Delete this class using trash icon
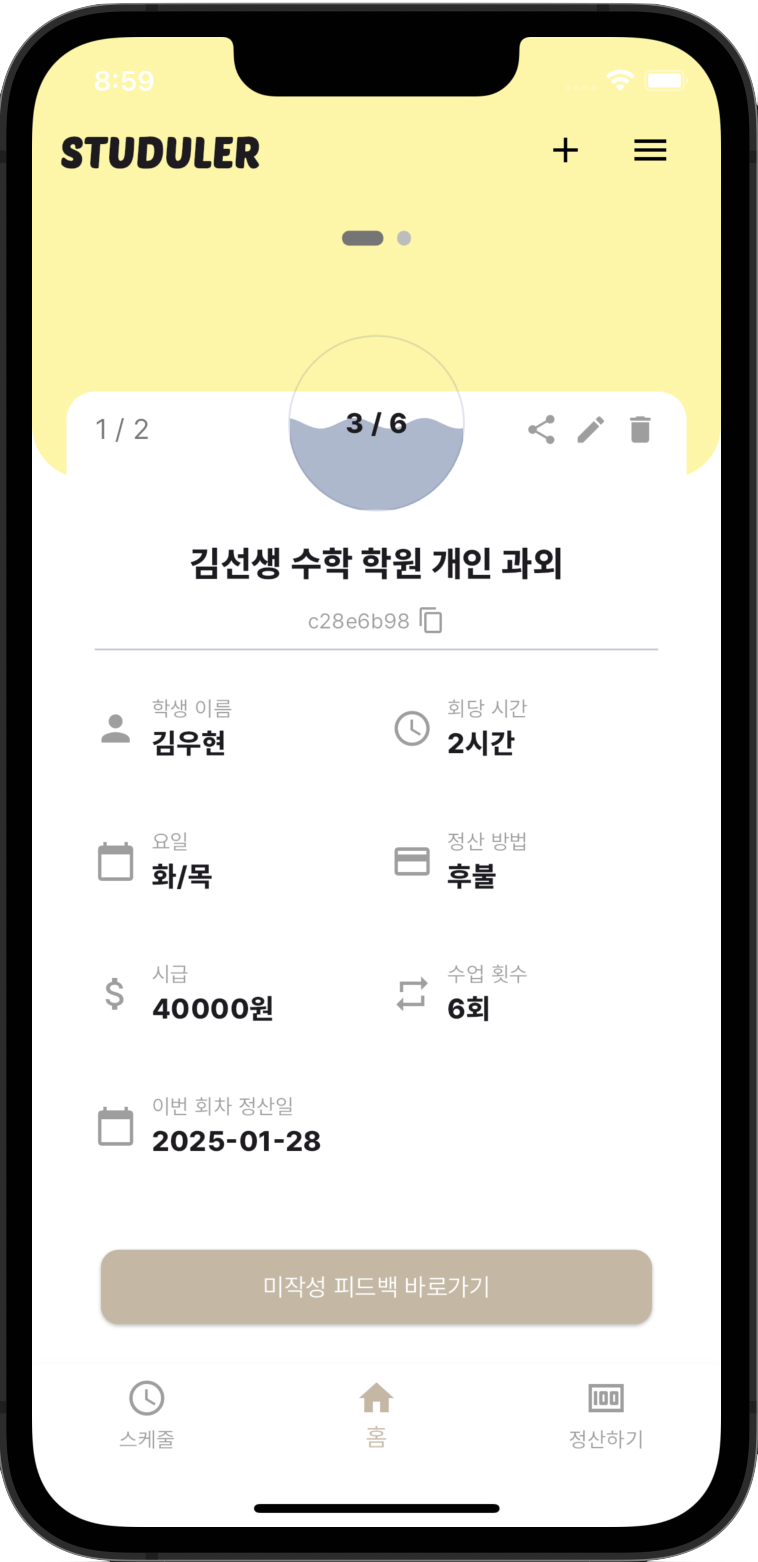758x1562 pixels. (639, 429)
